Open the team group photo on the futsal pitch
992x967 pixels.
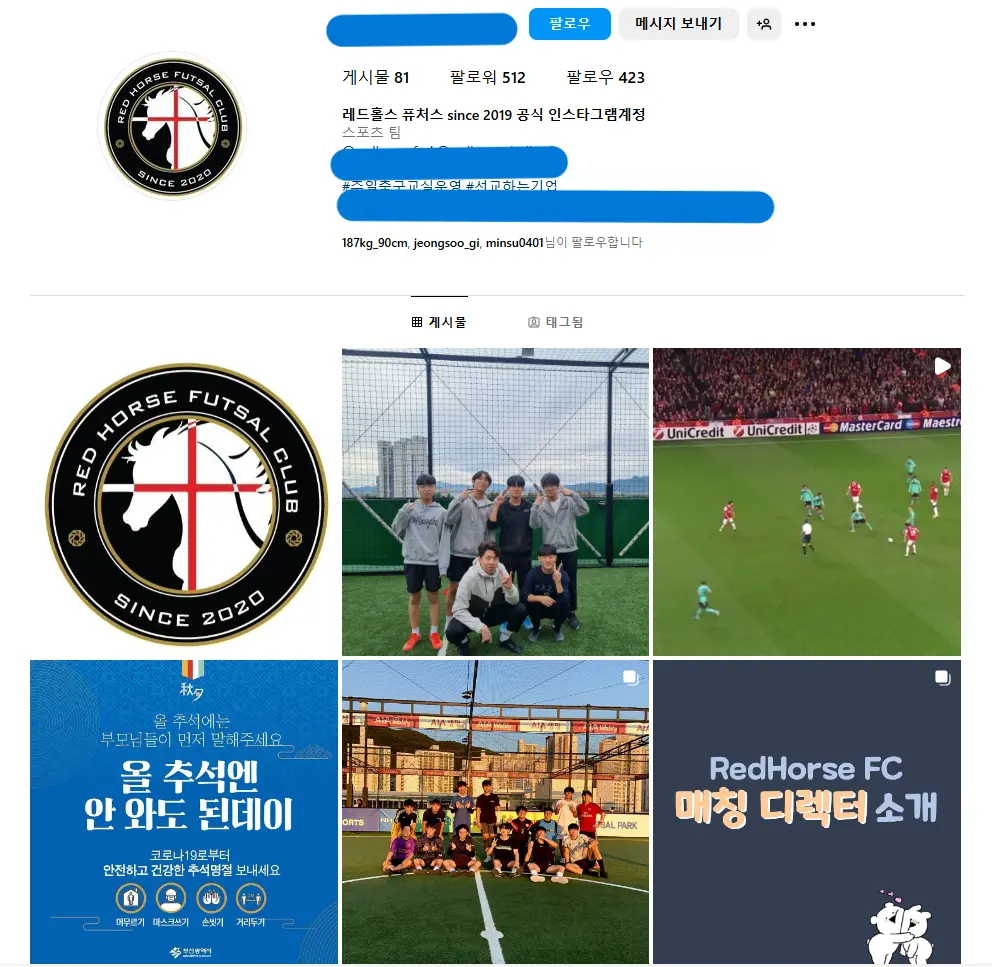tap(495, 811)
